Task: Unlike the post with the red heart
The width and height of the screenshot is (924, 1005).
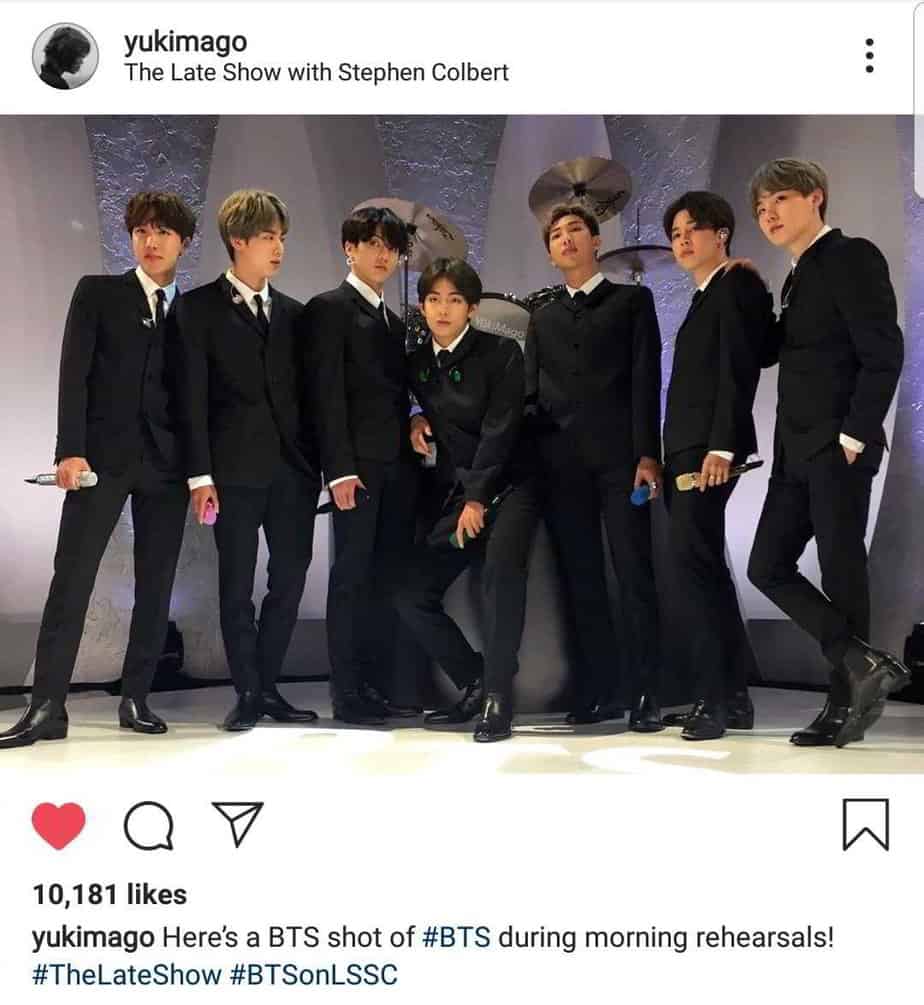Action: coord(59,825)
